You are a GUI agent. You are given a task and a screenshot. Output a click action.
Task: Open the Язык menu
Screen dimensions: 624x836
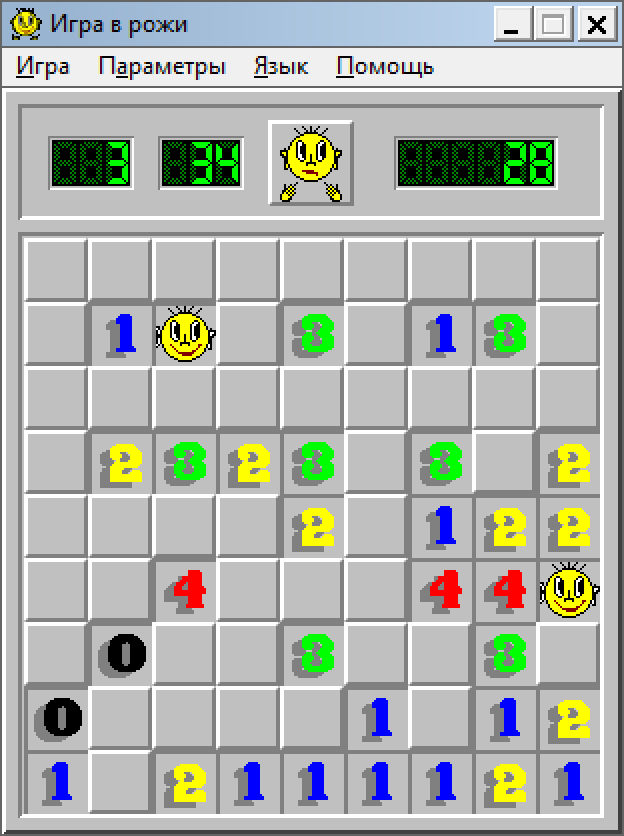pyautogui.click(x=281, y=67)
